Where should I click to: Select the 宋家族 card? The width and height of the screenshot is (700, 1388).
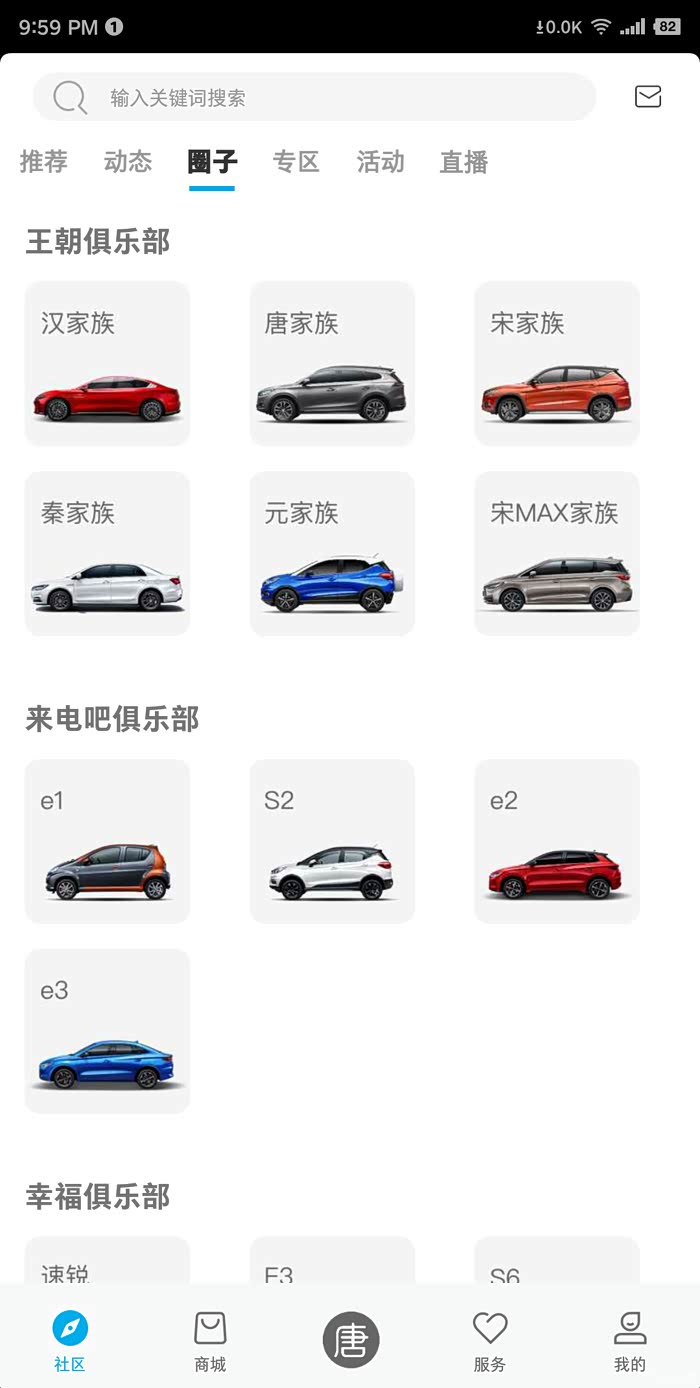[557, 364]
